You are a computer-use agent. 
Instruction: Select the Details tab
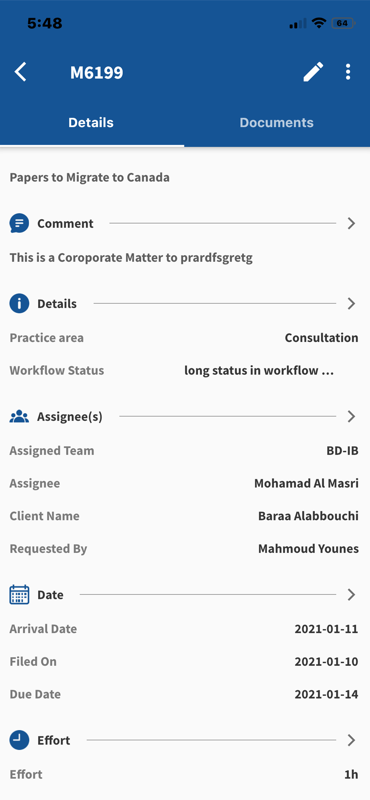pyautogui.click(x=91, y=122)
